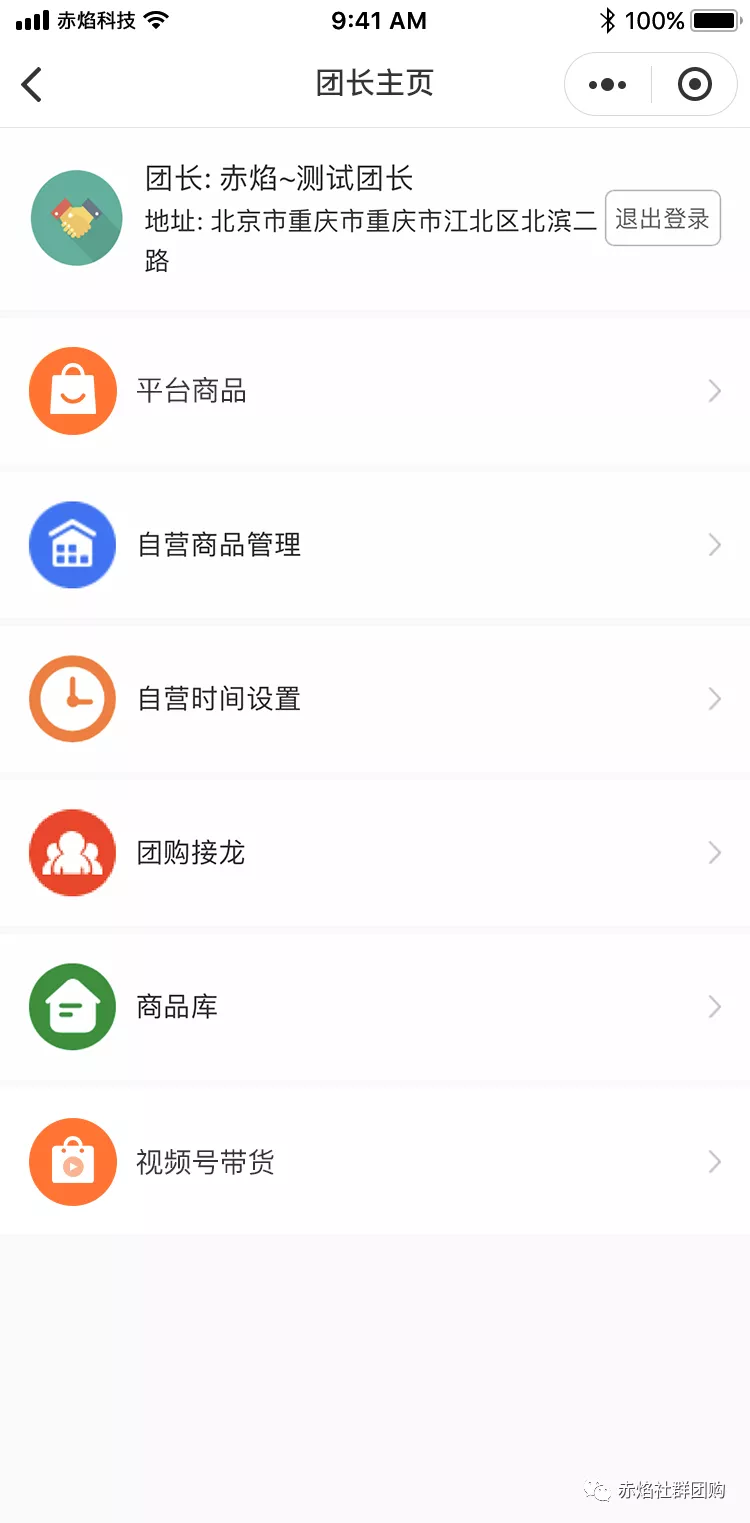
Task: Expand the 视频号带货 row arrow
Action: [x=713, y=1161]
